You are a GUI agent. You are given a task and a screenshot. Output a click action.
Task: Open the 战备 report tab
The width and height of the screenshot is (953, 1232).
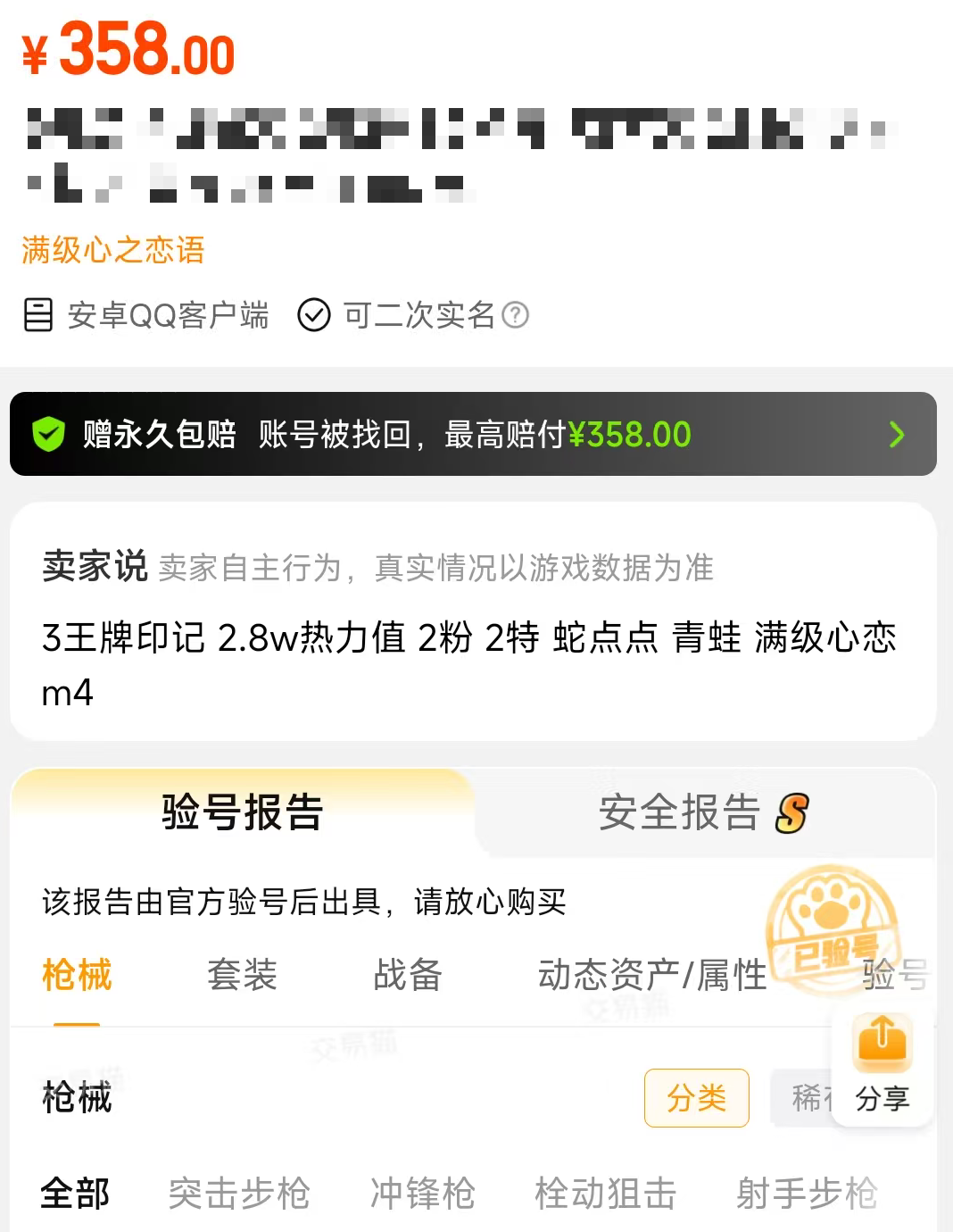point(408,974)
